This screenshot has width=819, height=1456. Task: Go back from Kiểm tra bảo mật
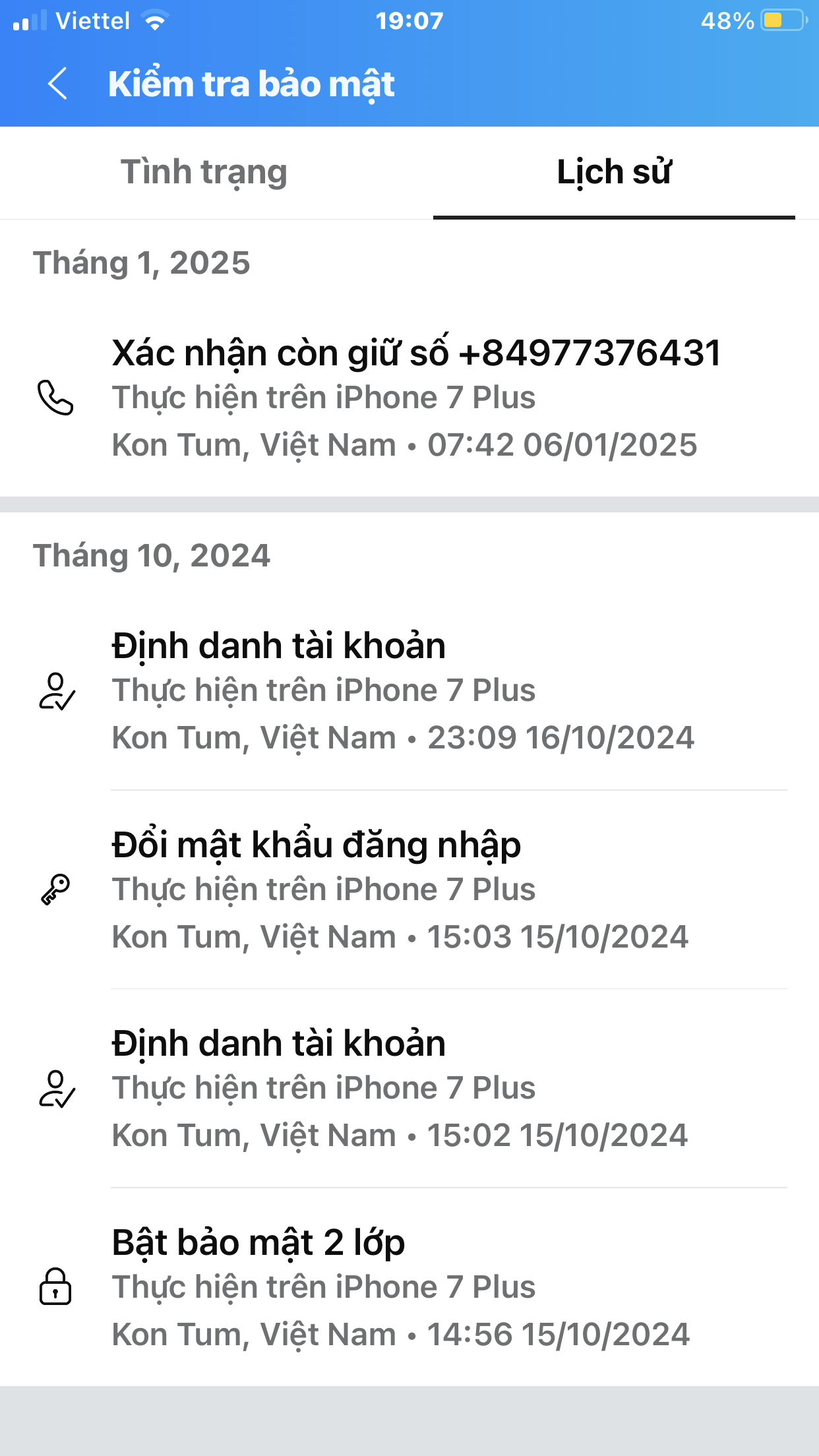coord(58,84)
